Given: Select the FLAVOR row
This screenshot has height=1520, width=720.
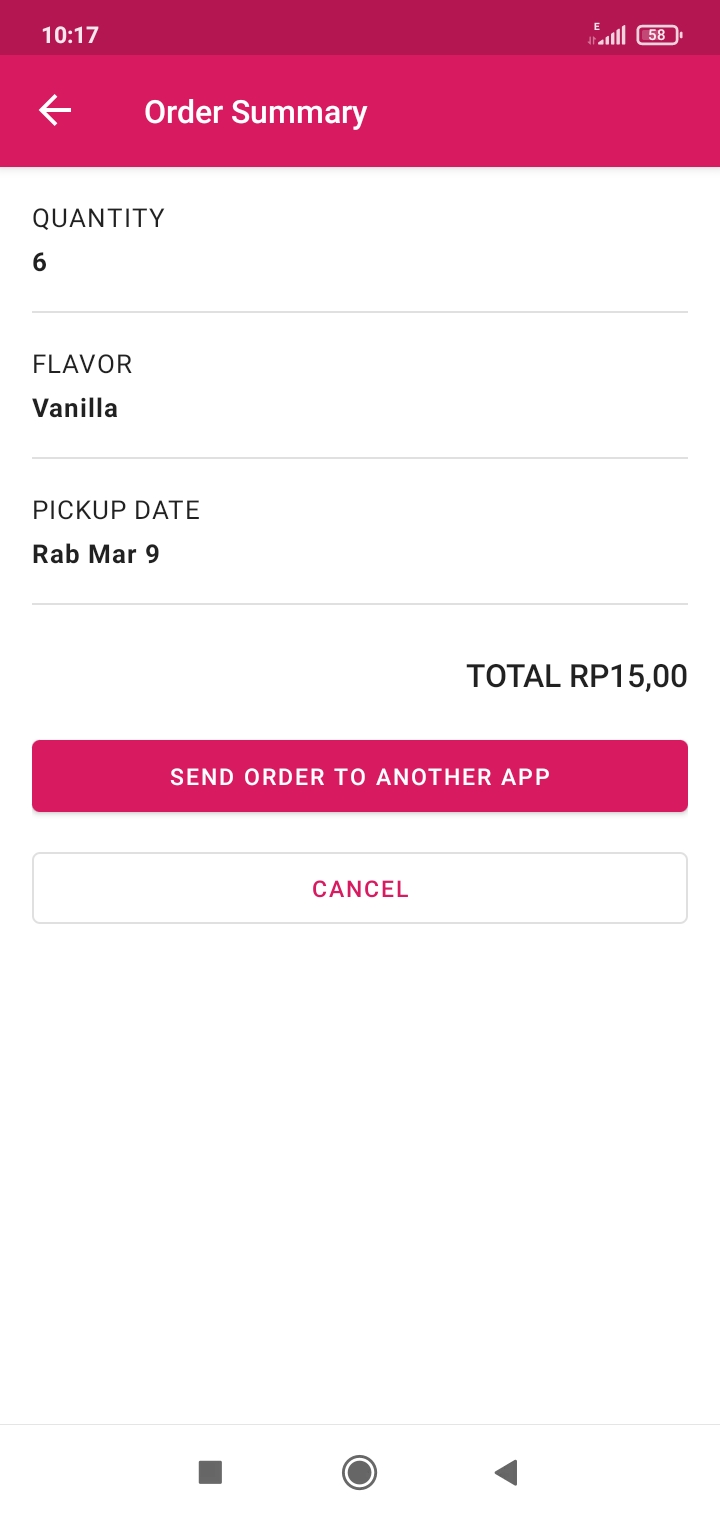Looking at the screenshot, I should pyautogui.click(x=360, y=385).
